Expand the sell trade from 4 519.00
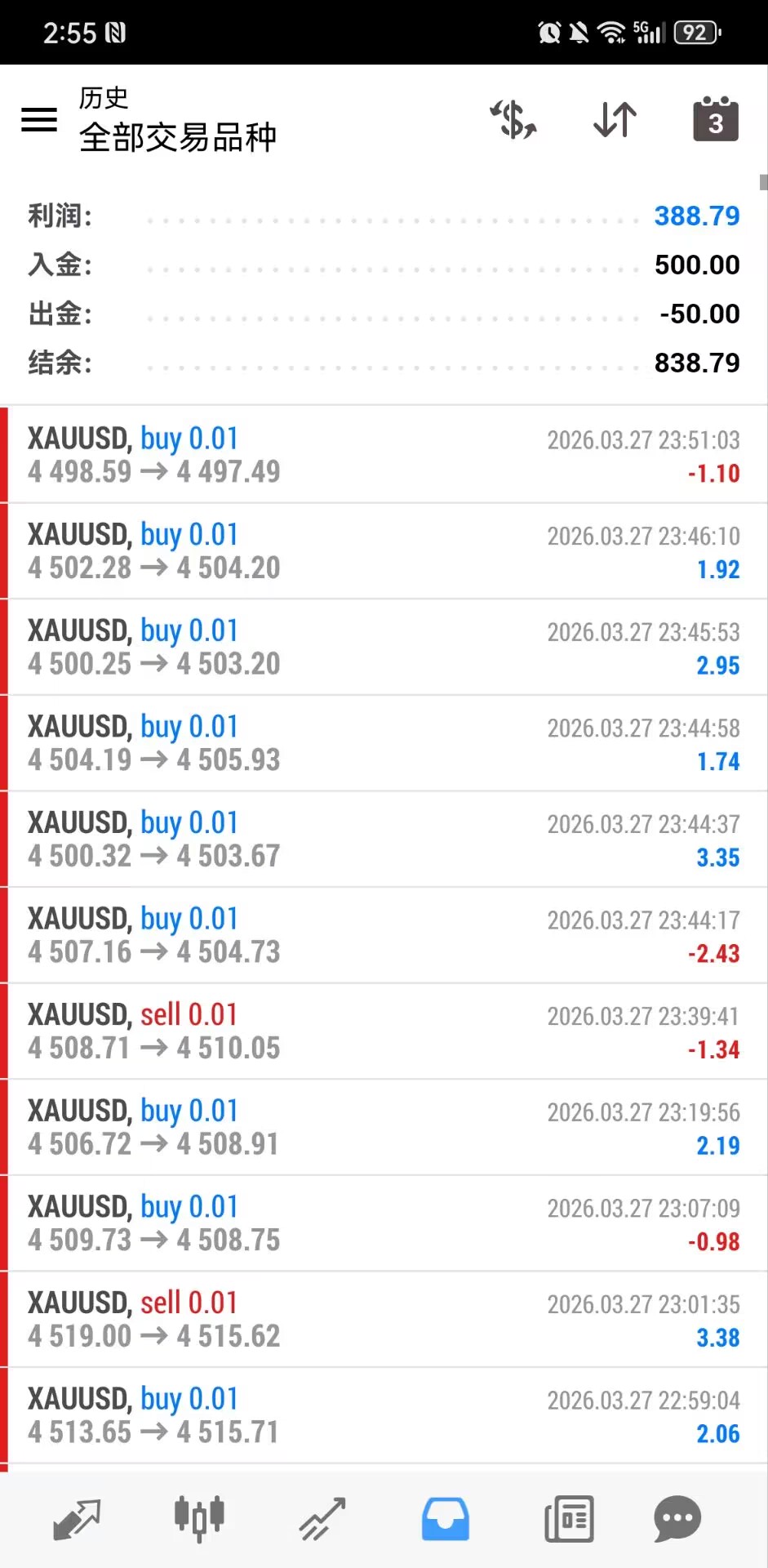The height and width of the screenshot is (1568, 768). [384, 1319]
